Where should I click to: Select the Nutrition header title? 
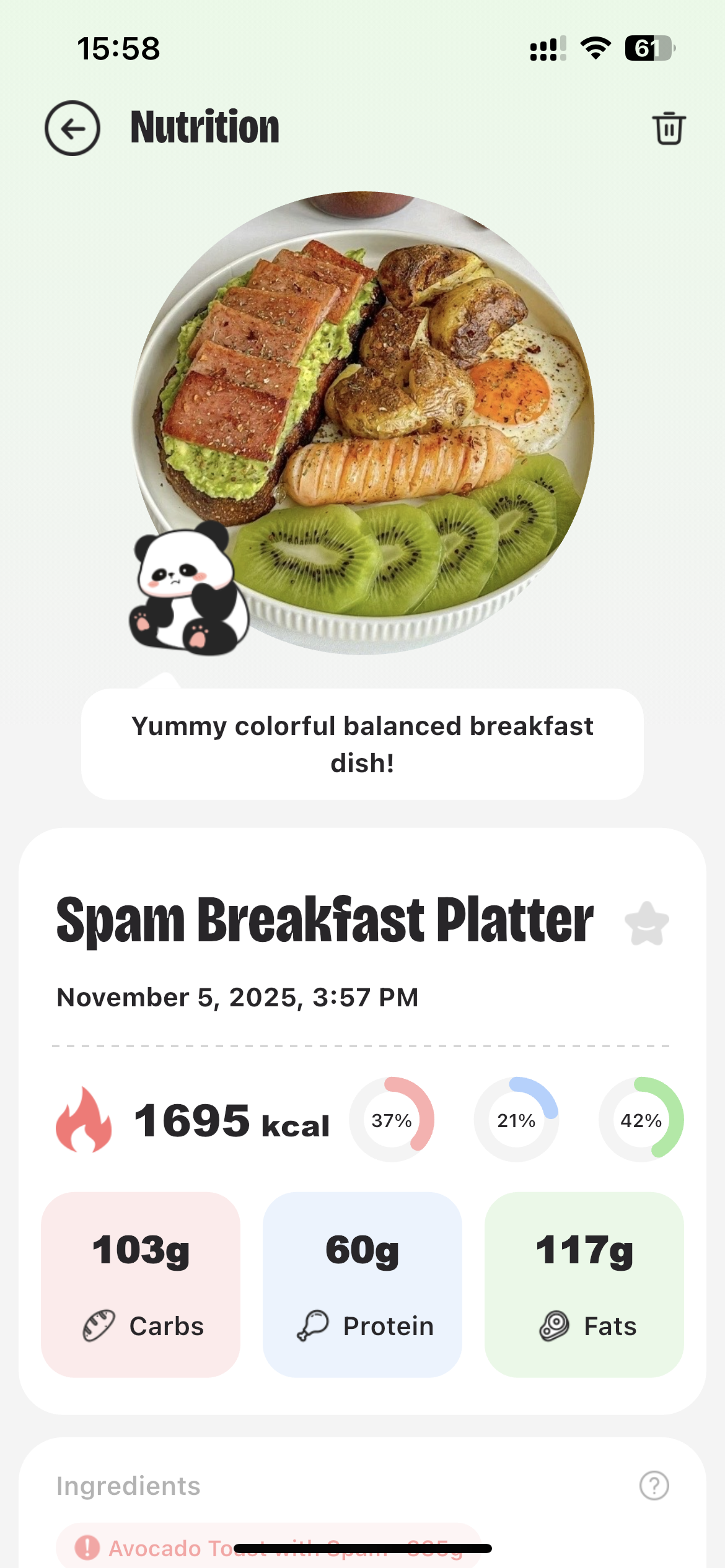tap(203, 127)
